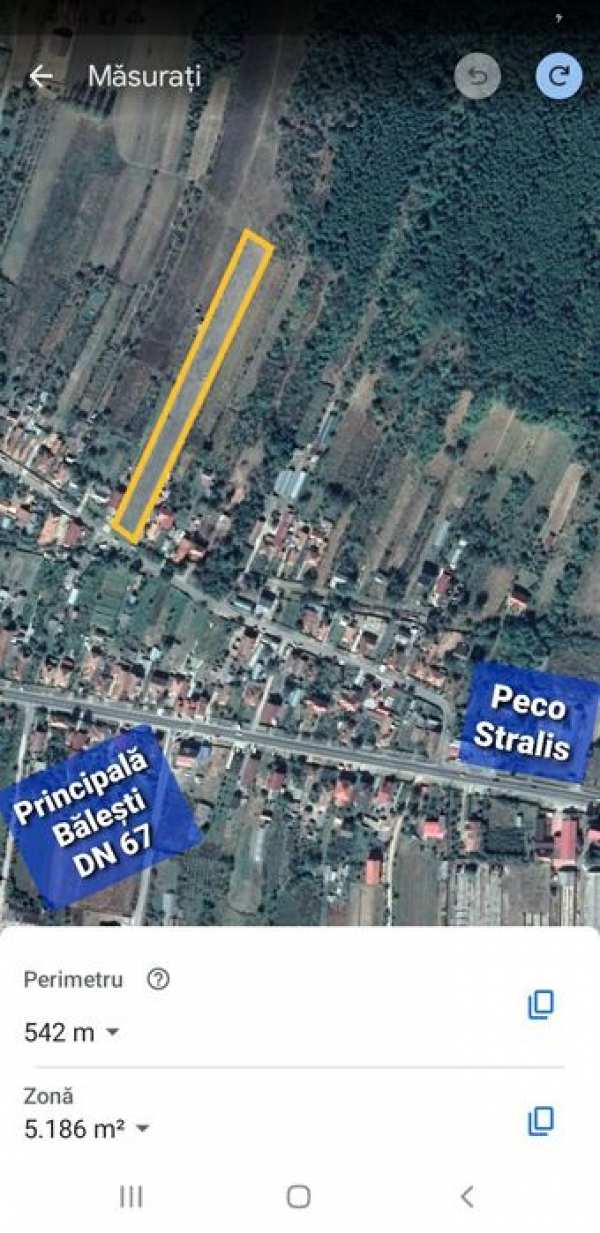Open the Perimetru help icon

pos(158,980)
